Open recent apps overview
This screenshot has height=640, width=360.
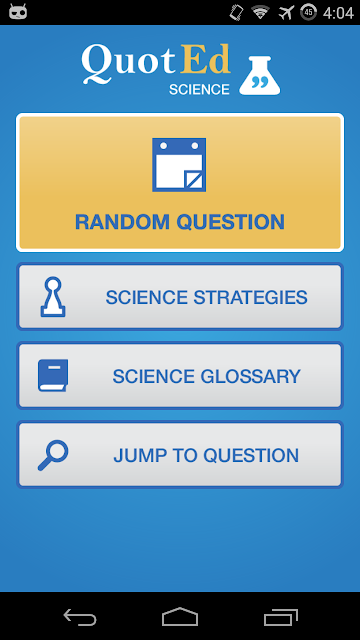click(280, 616)
